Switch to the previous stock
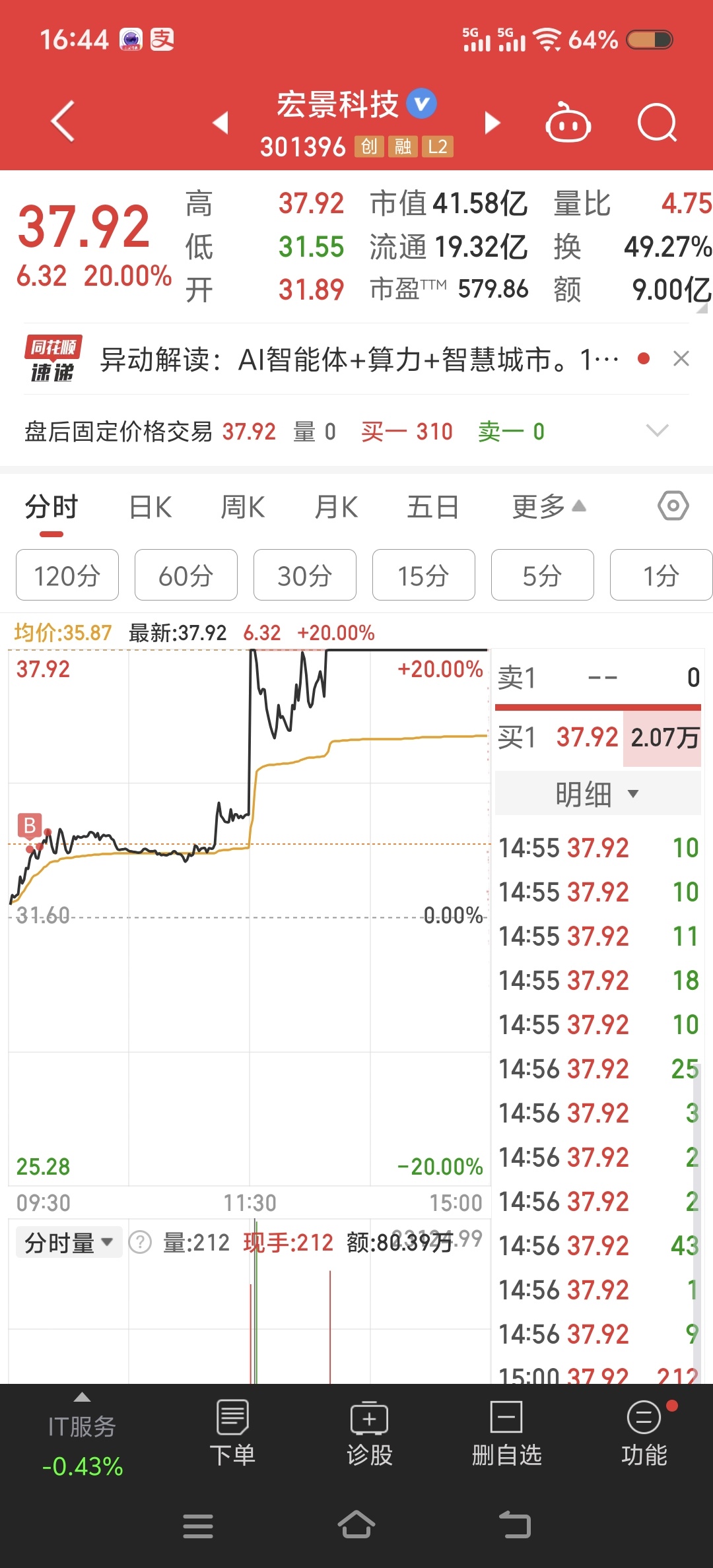The height and width of the screenshot is (1568, 713). point(221,123)
